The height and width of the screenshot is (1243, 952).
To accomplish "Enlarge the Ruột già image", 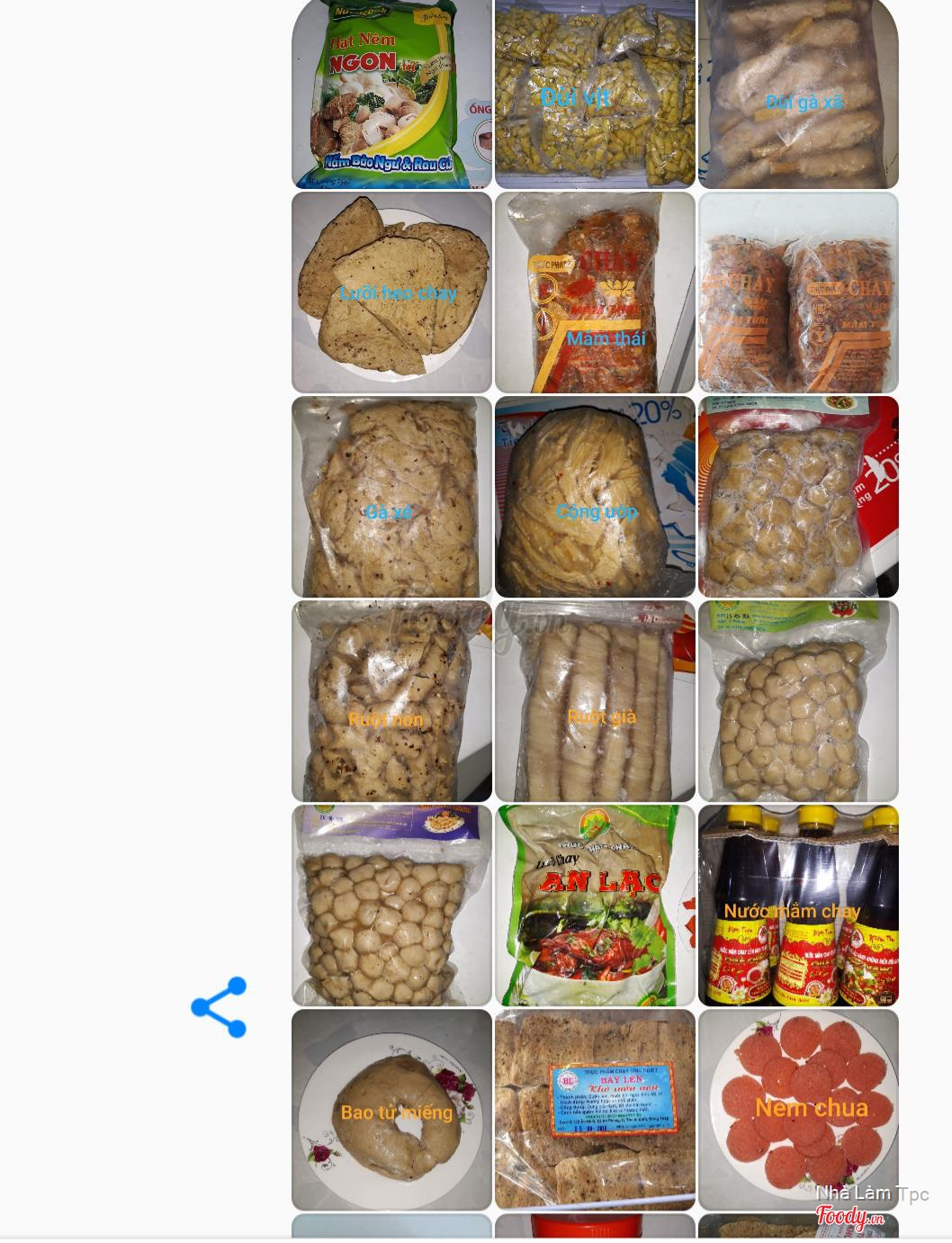I will tap(595, 701).
